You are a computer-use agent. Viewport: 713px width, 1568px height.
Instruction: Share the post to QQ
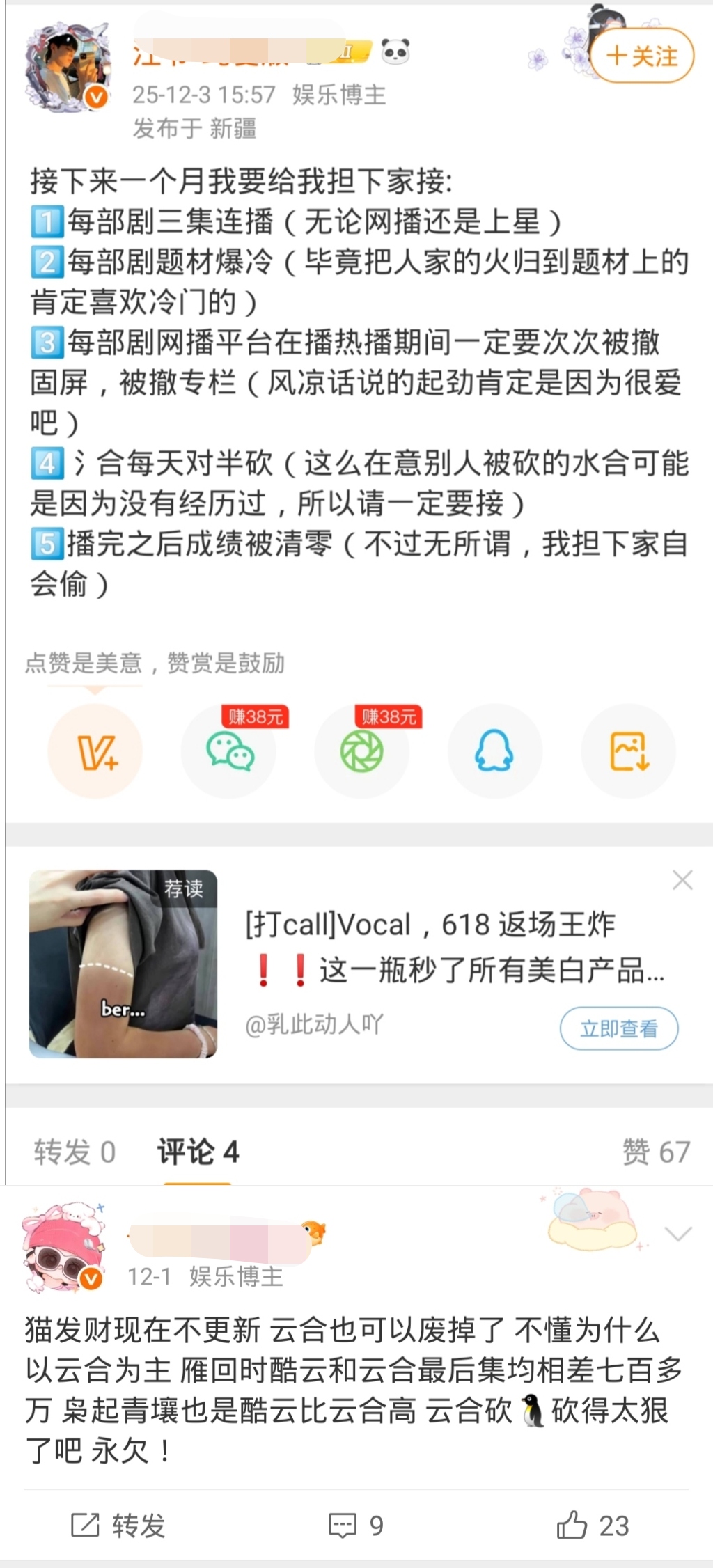[494, 751]
